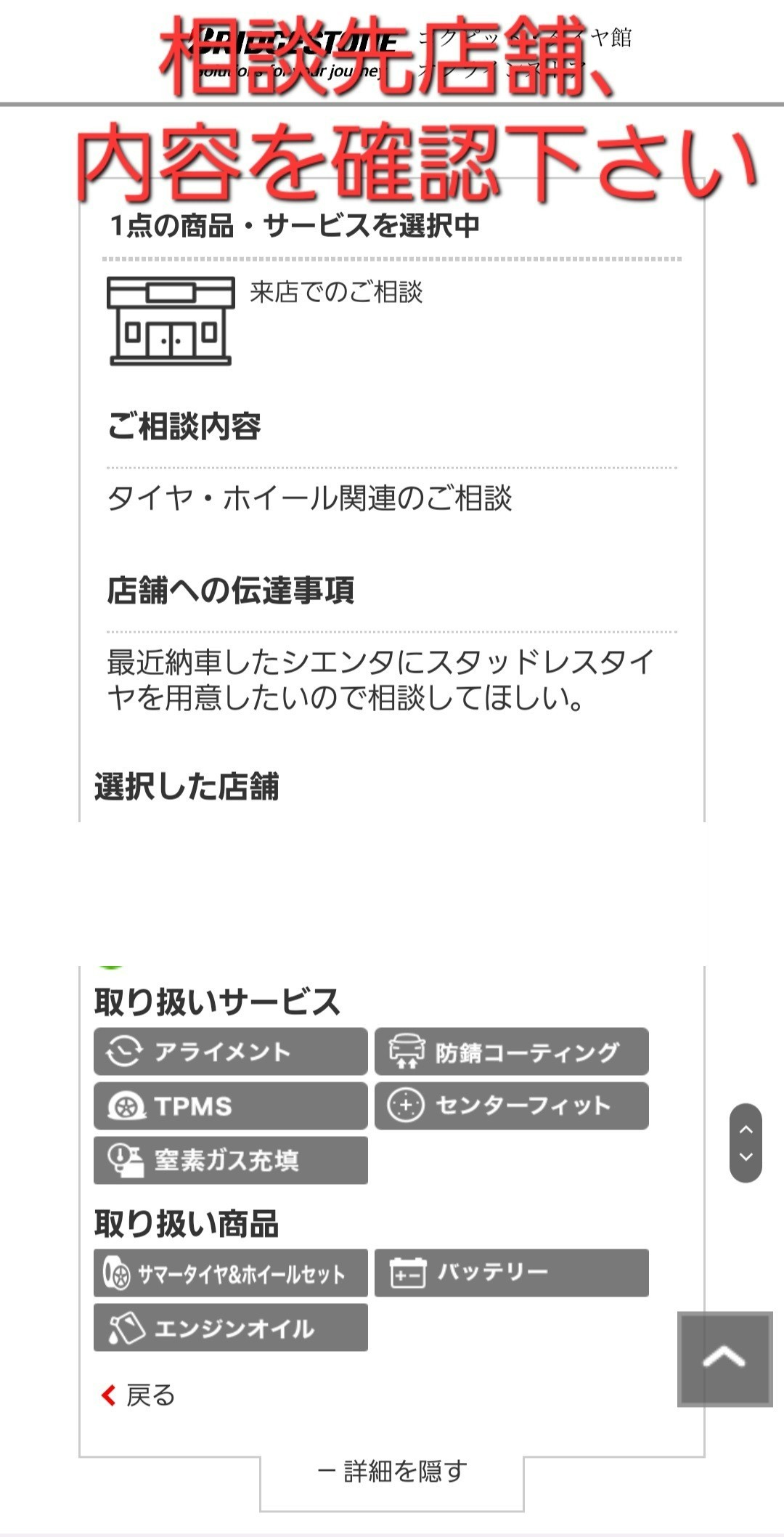The width and height of the screenshot is (784, 1537).
Task: Tap the up chevron on floating scroller
Action: (x=746, y=1130)
